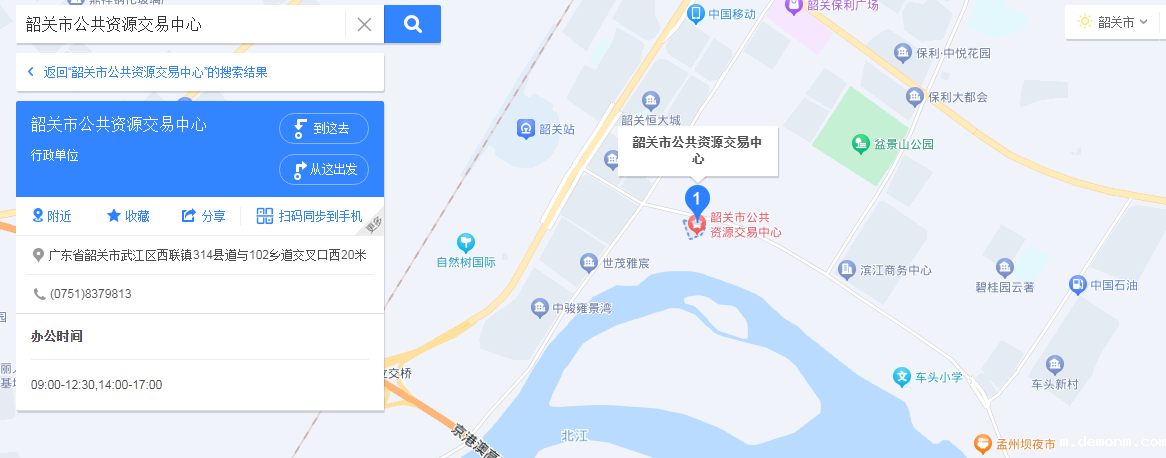Tap 从这出发 to start from here

coord(323,169)
